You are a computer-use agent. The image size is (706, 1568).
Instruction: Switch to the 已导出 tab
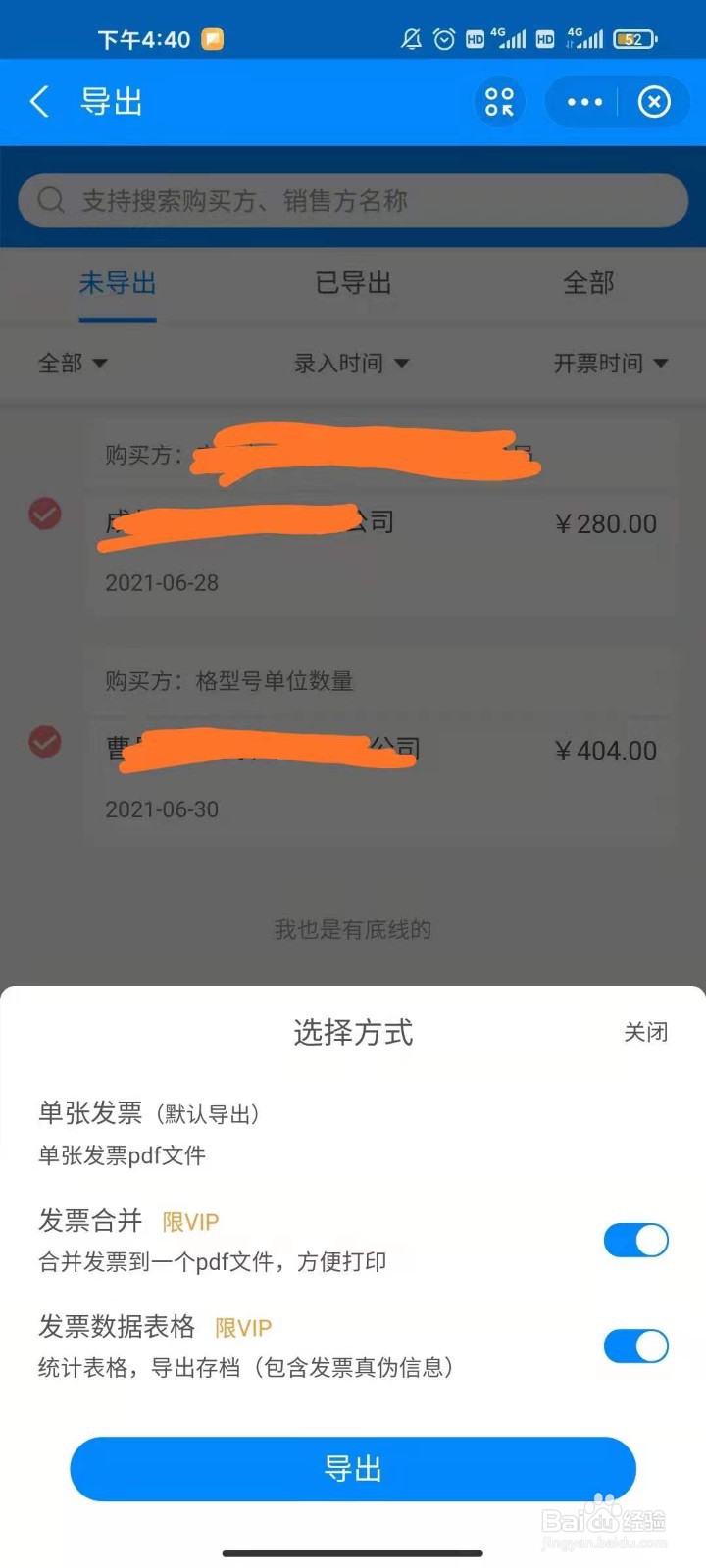[352, 283]
